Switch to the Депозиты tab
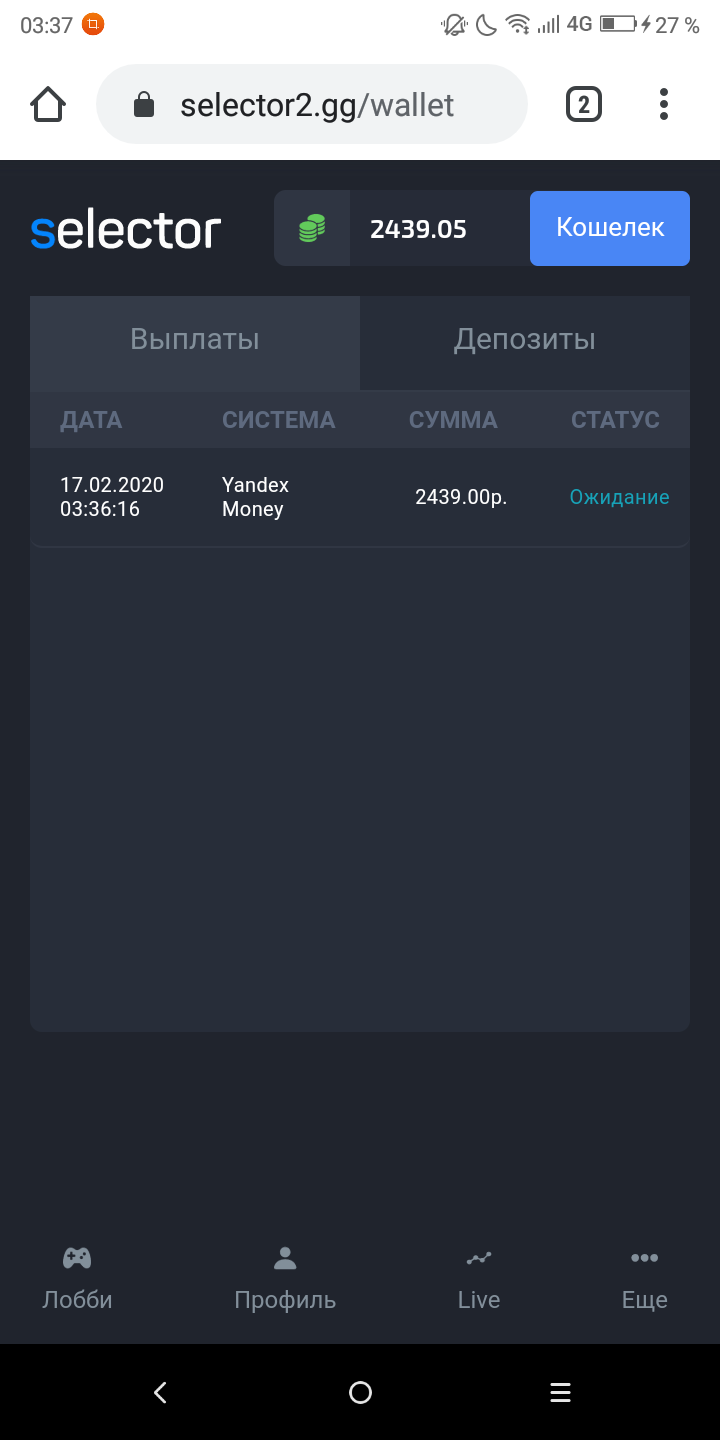This screenshot has height=1440, width=720. [x=524, y=340]
